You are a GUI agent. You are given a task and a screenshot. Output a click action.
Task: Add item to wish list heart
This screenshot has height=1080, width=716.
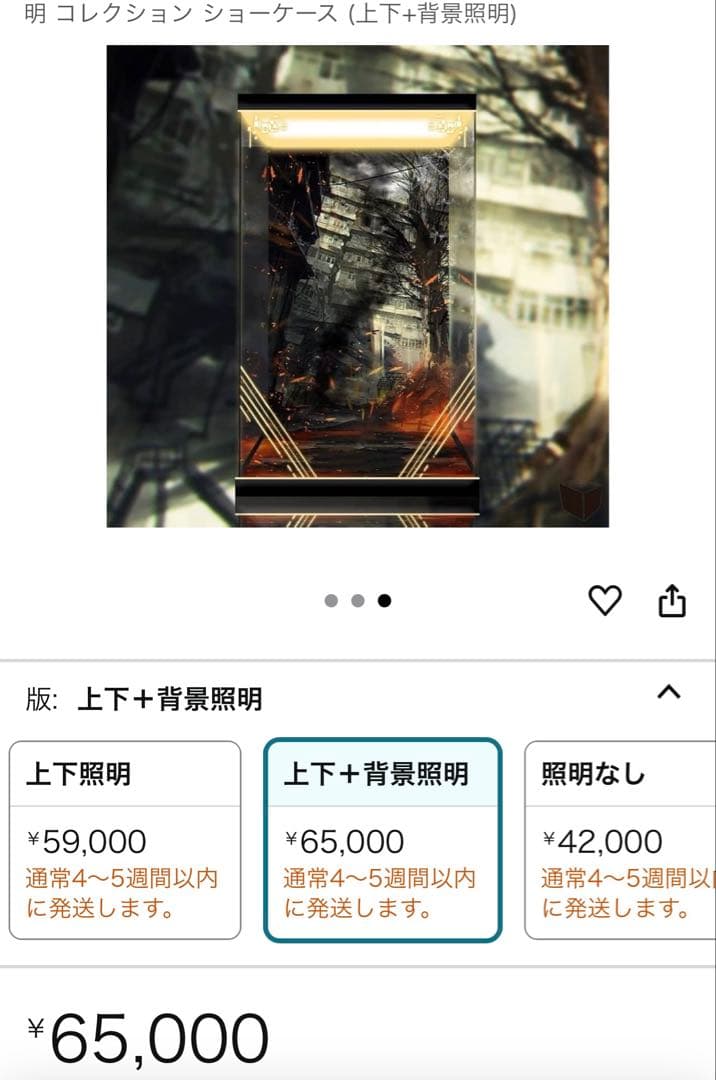coord(604,600)
